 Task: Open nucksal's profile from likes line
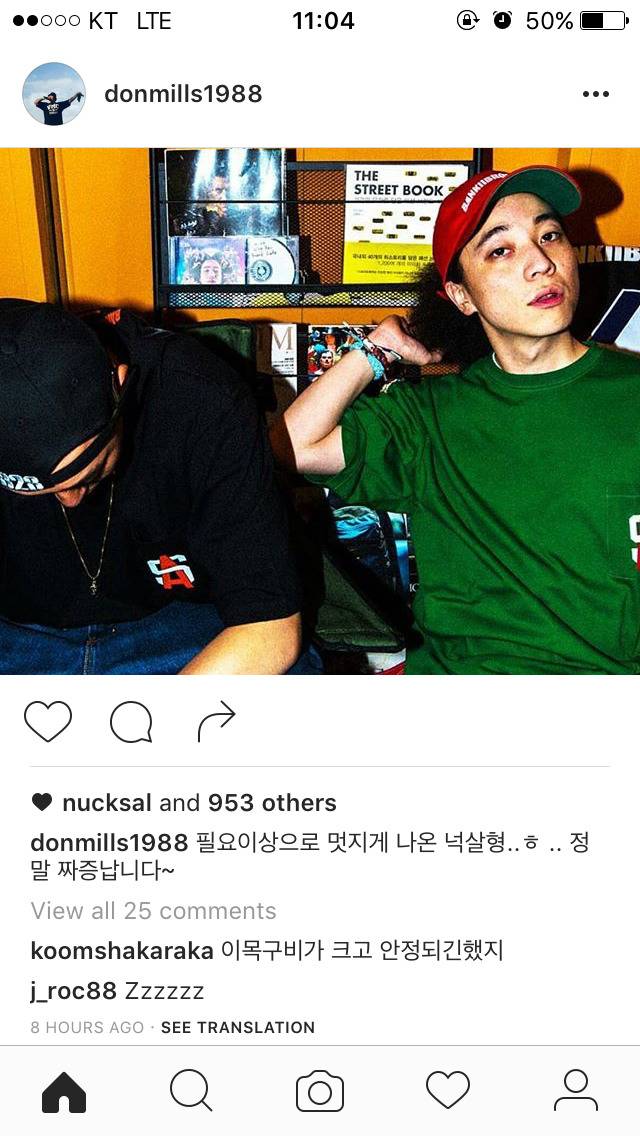click(x=107, y=803)
